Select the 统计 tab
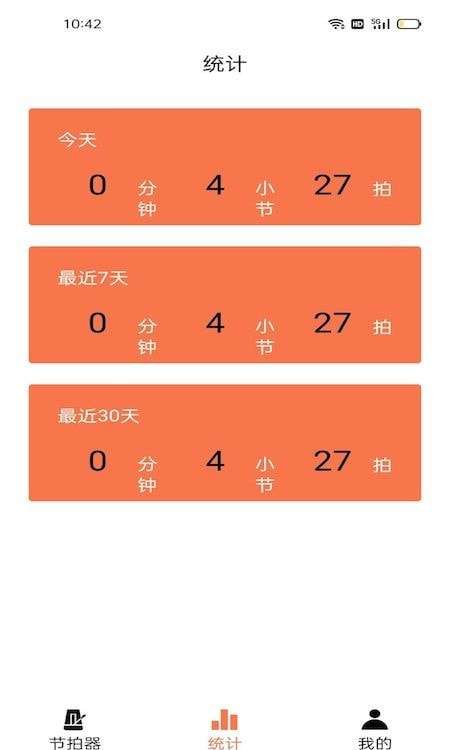This screenshot has width=450, height=750. [224, 728]
